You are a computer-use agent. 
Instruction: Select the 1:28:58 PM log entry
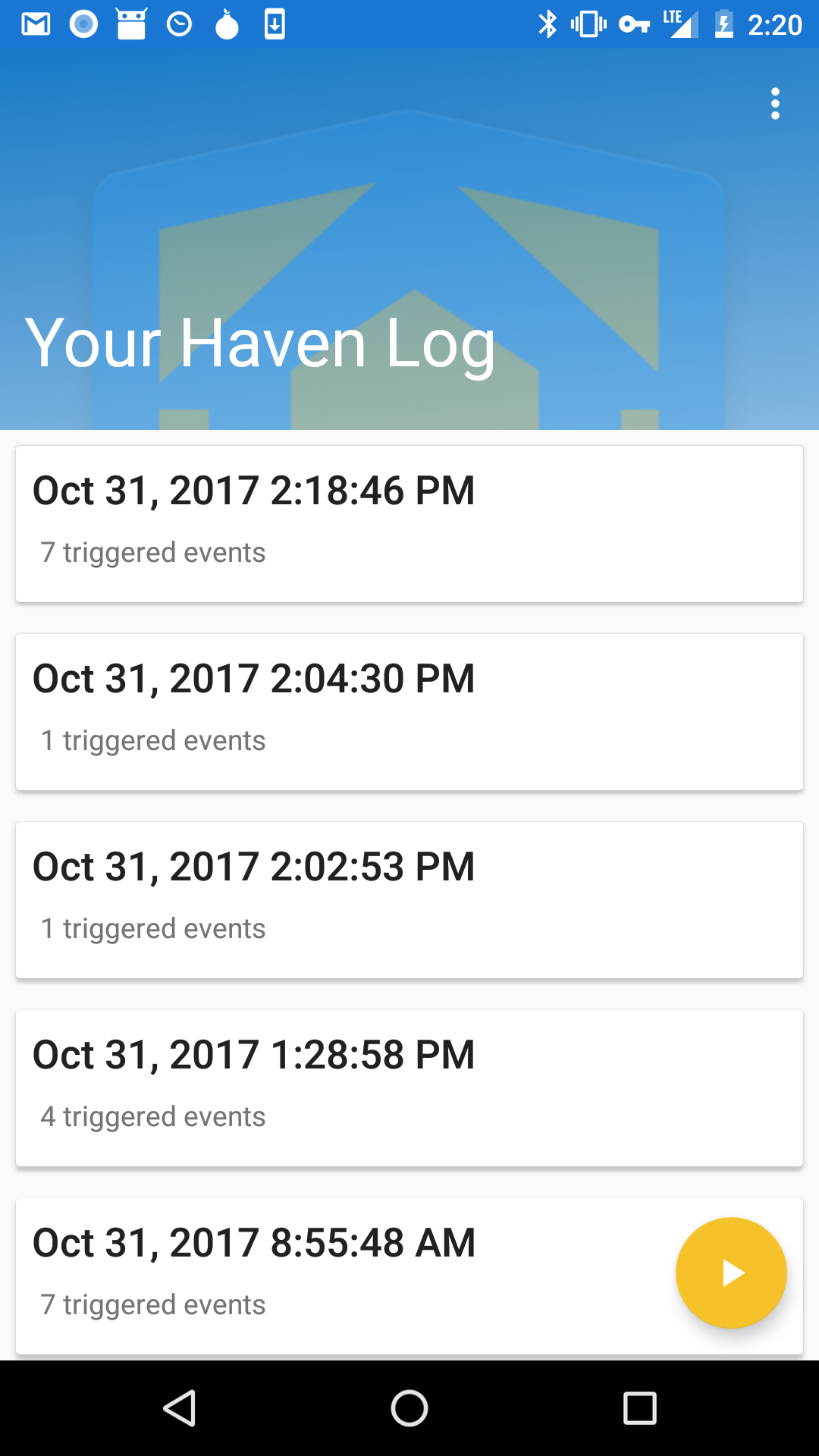[x=409, y=1088]
